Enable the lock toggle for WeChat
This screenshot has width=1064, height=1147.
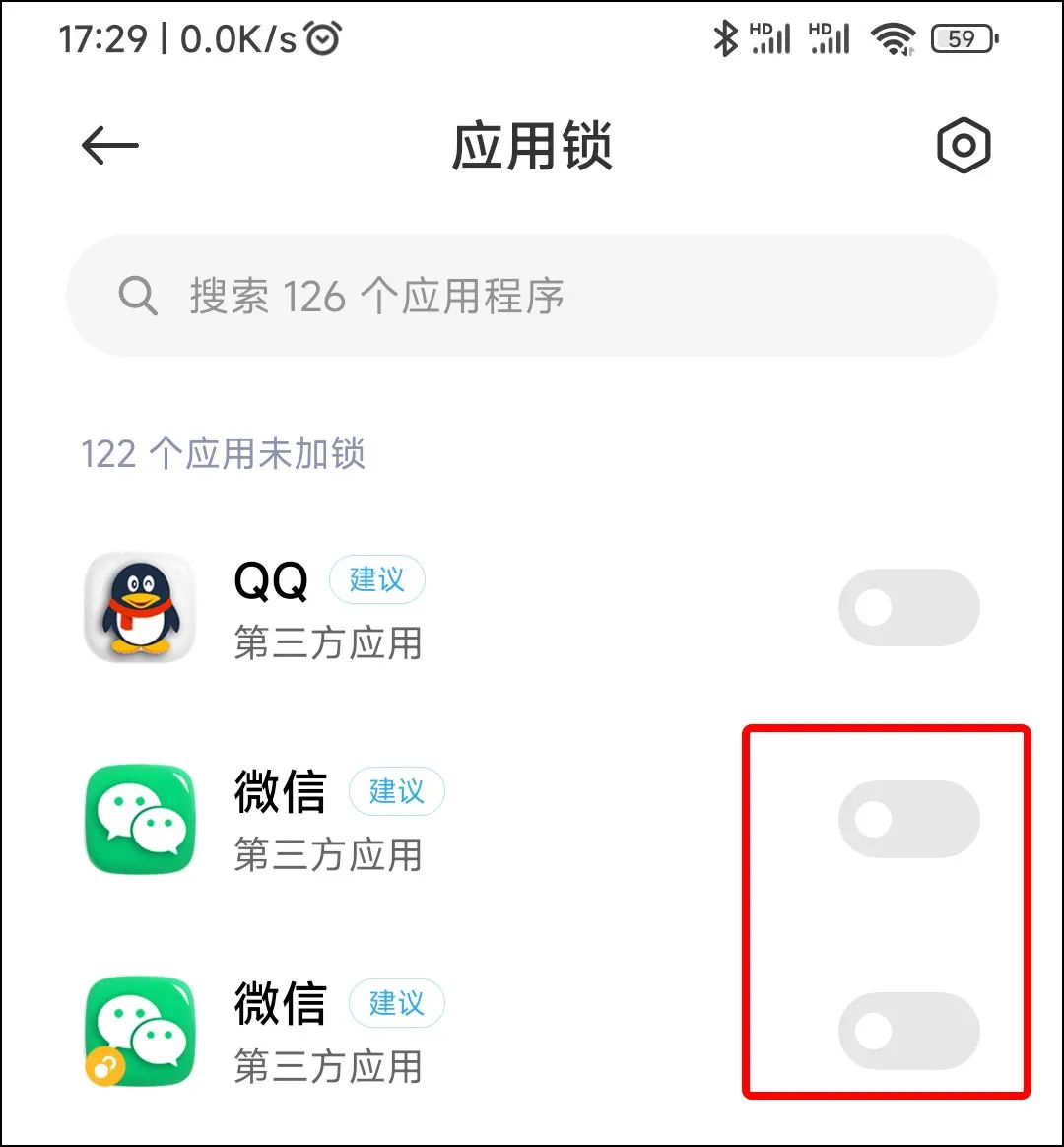coord(908,818)
